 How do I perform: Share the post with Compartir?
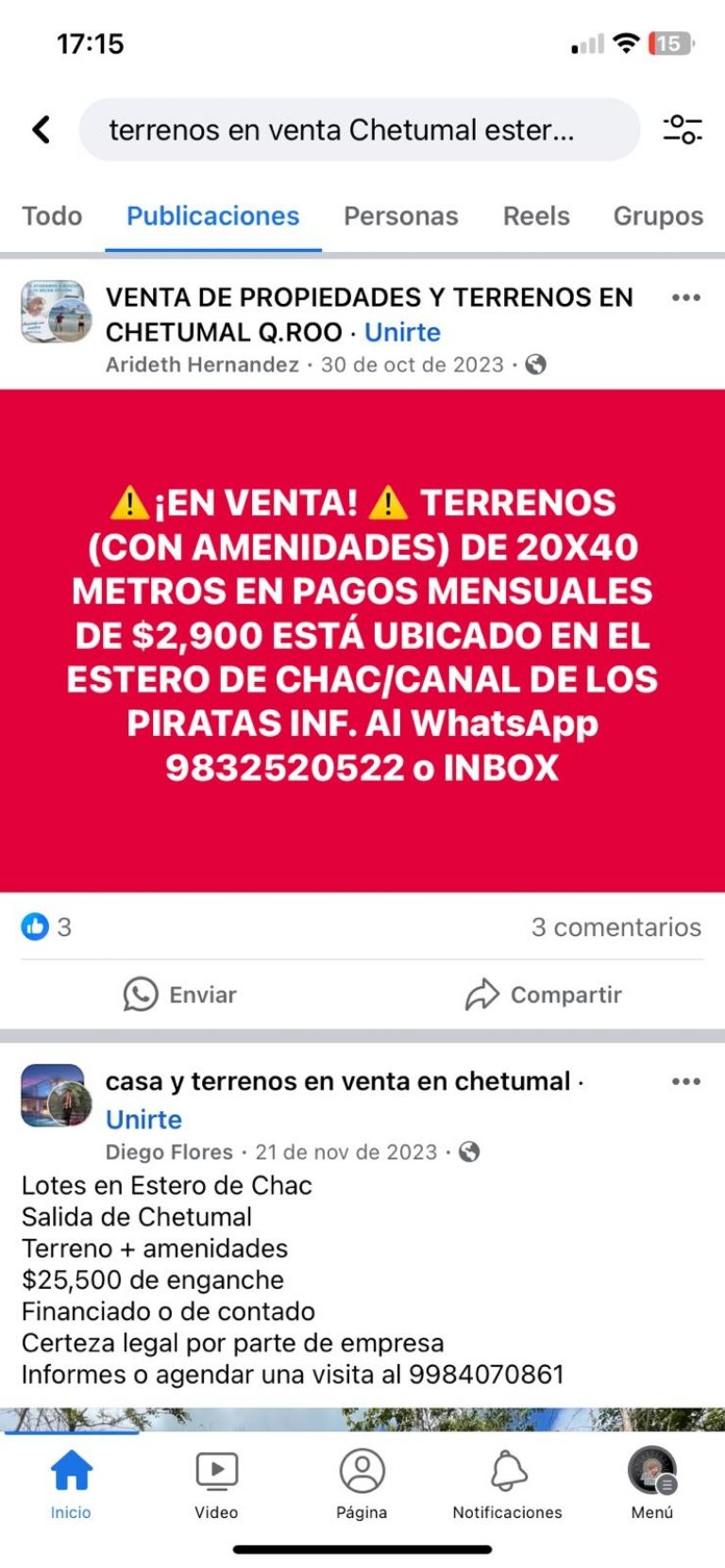click(x=543, y=994)
